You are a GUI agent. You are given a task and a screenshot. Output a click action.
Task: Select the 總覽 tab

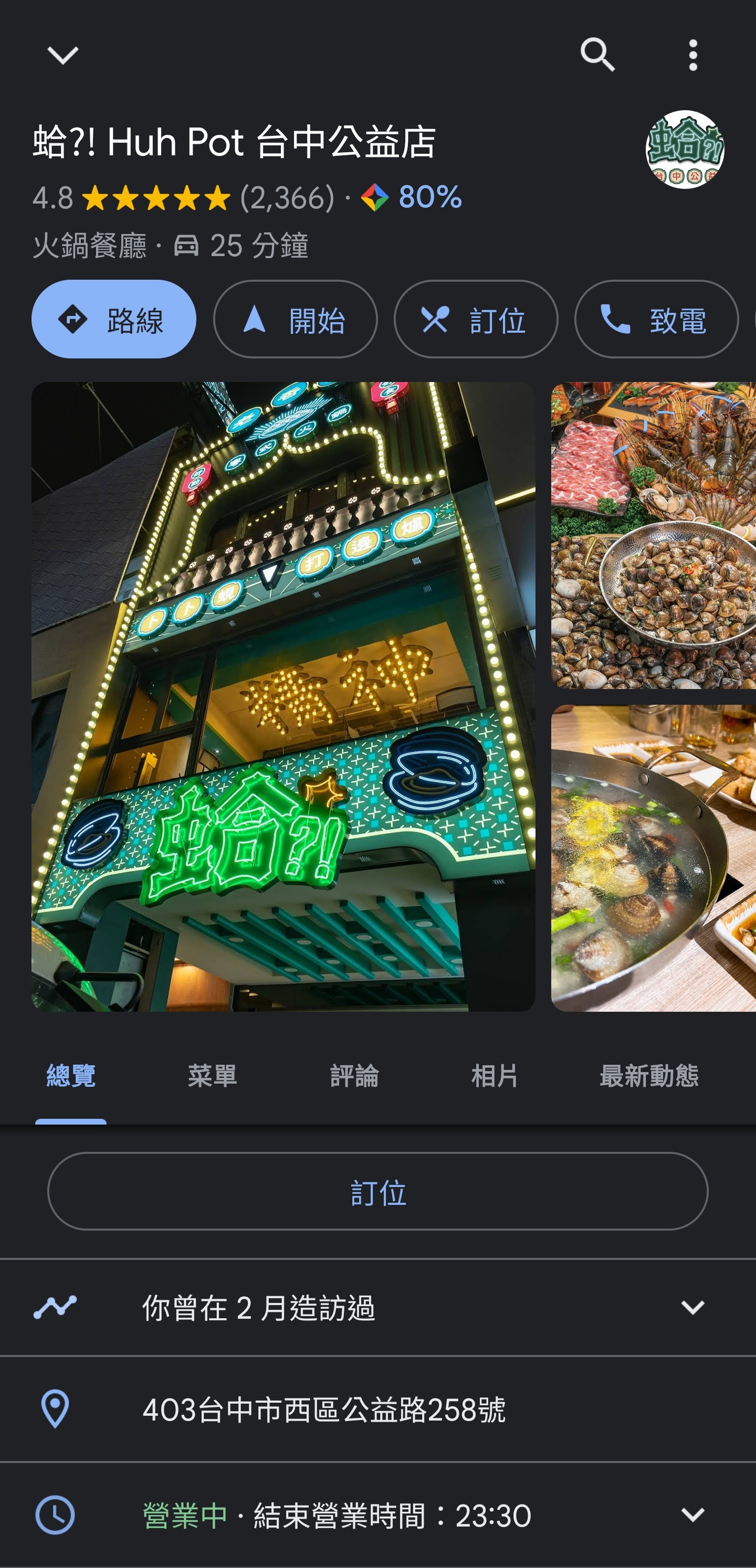71,1076
